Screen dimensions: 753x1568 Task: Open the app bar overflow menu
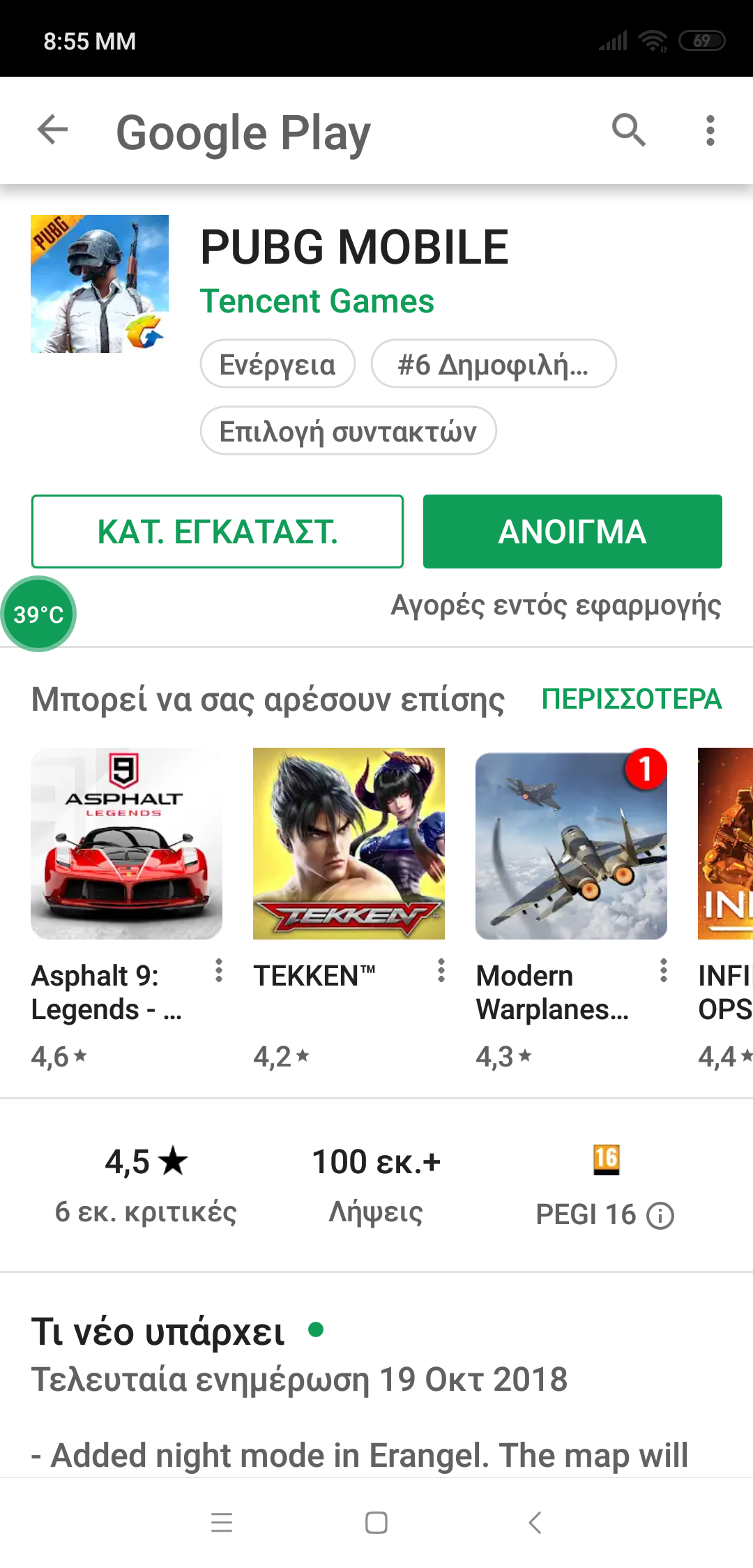pyautogui.click(x=710, y=130)
